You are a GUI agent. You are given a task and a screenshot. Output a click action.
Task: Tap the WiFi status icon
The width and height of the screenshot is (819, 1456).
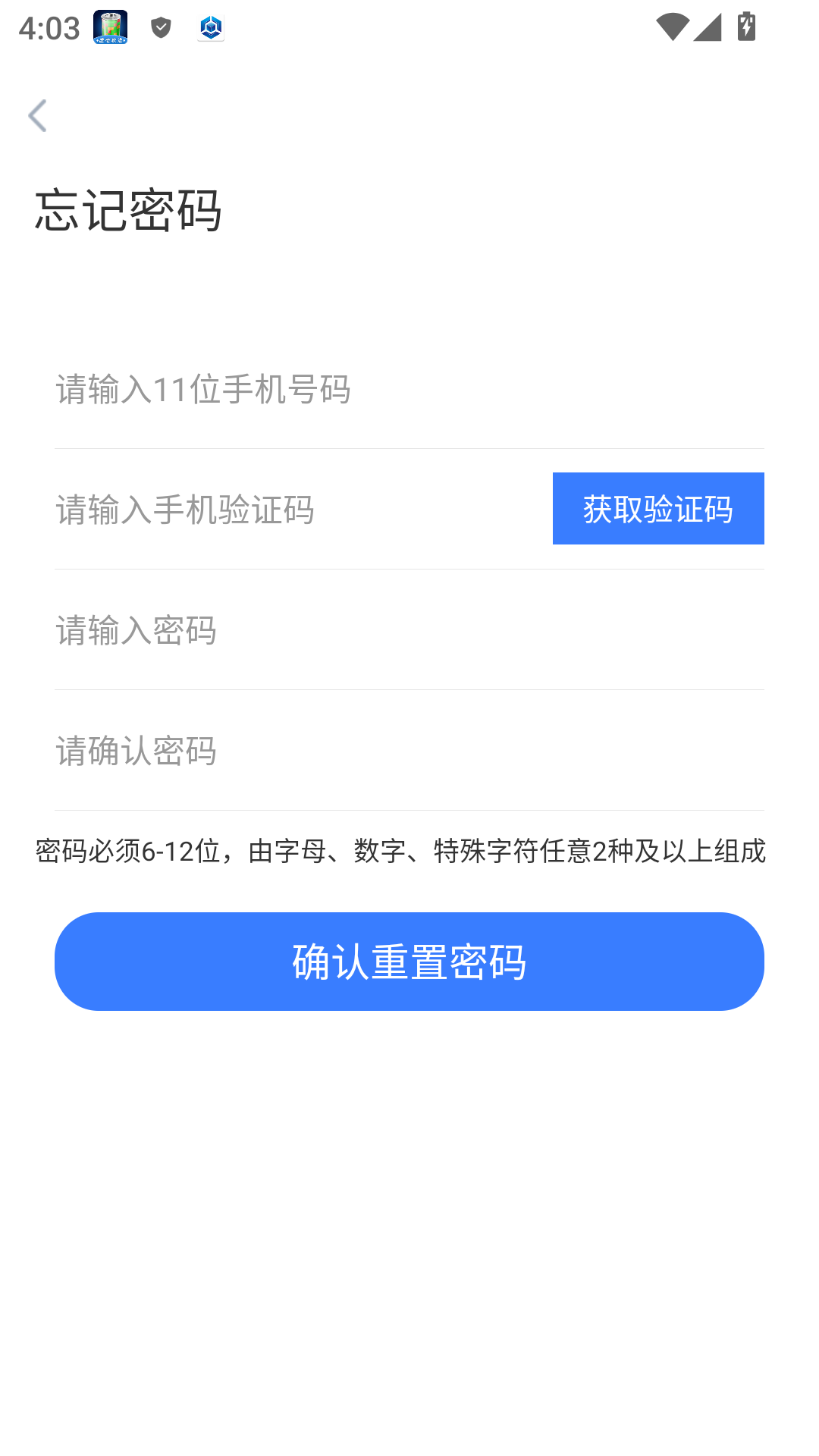click(672, 27)
